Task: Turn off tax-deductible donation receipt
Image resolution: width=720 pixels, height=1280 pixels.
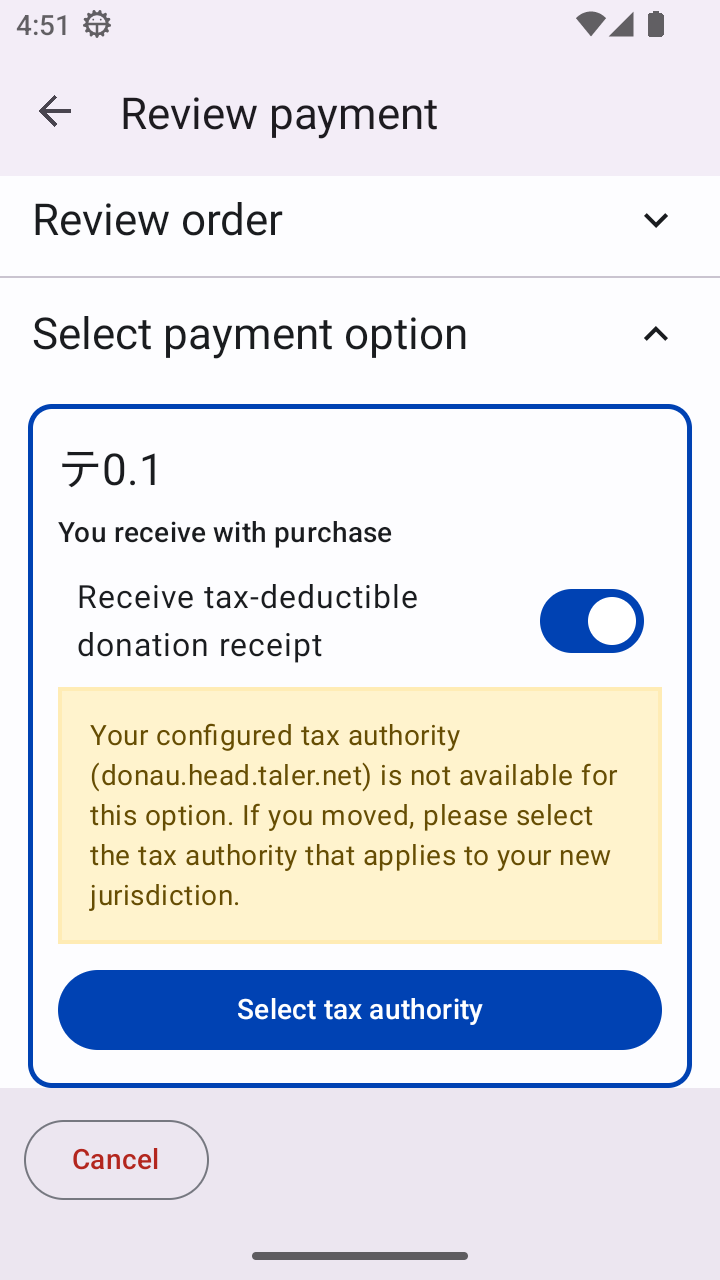Action: [591, 621]
